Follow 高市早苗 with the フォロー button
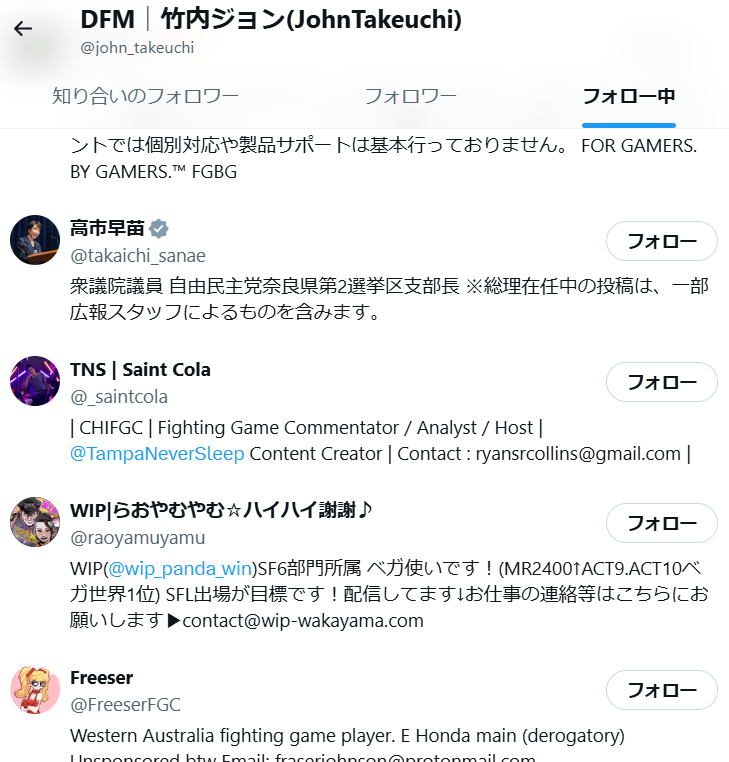Screen dimensions: 729x762 [661, 241]
